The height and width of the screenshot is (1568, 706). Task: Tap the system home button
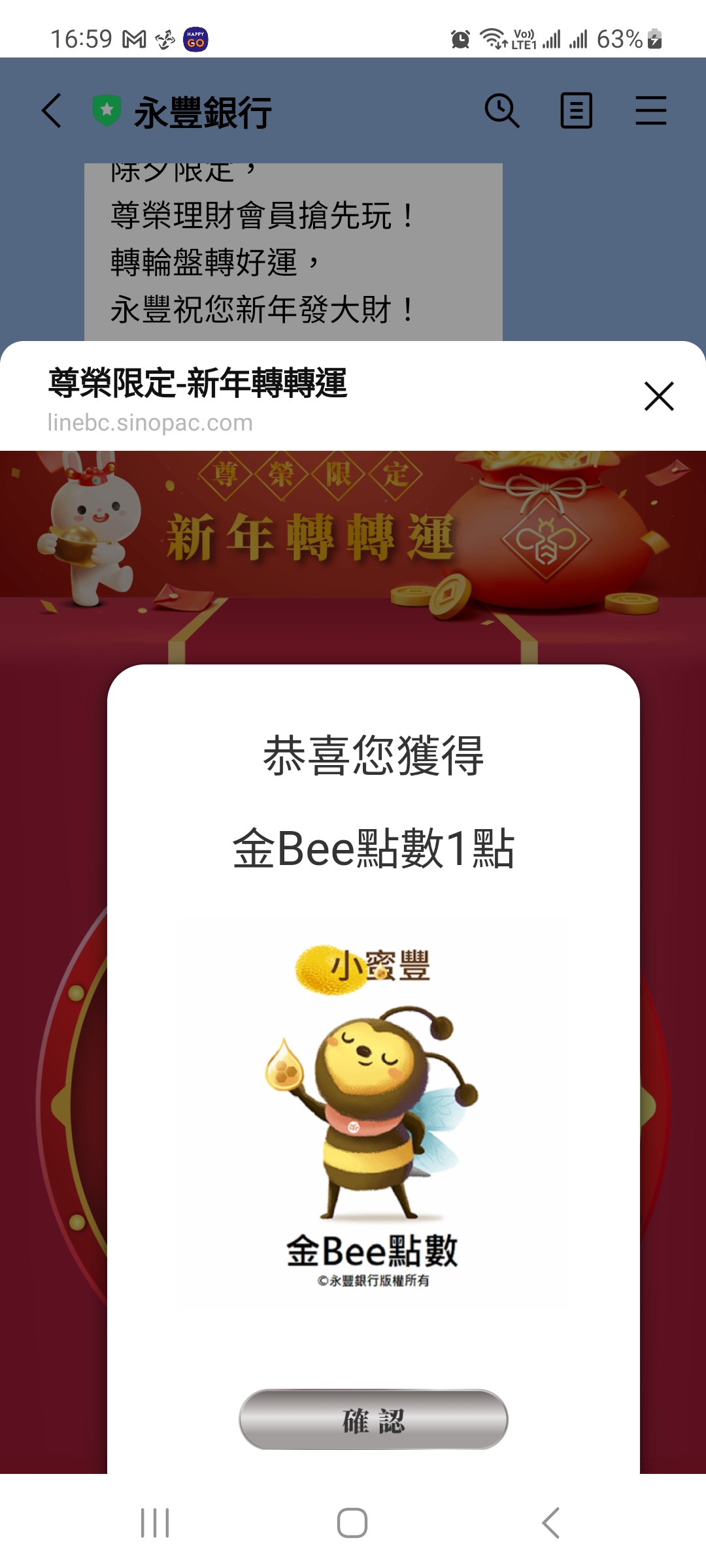coord(352,1523)
